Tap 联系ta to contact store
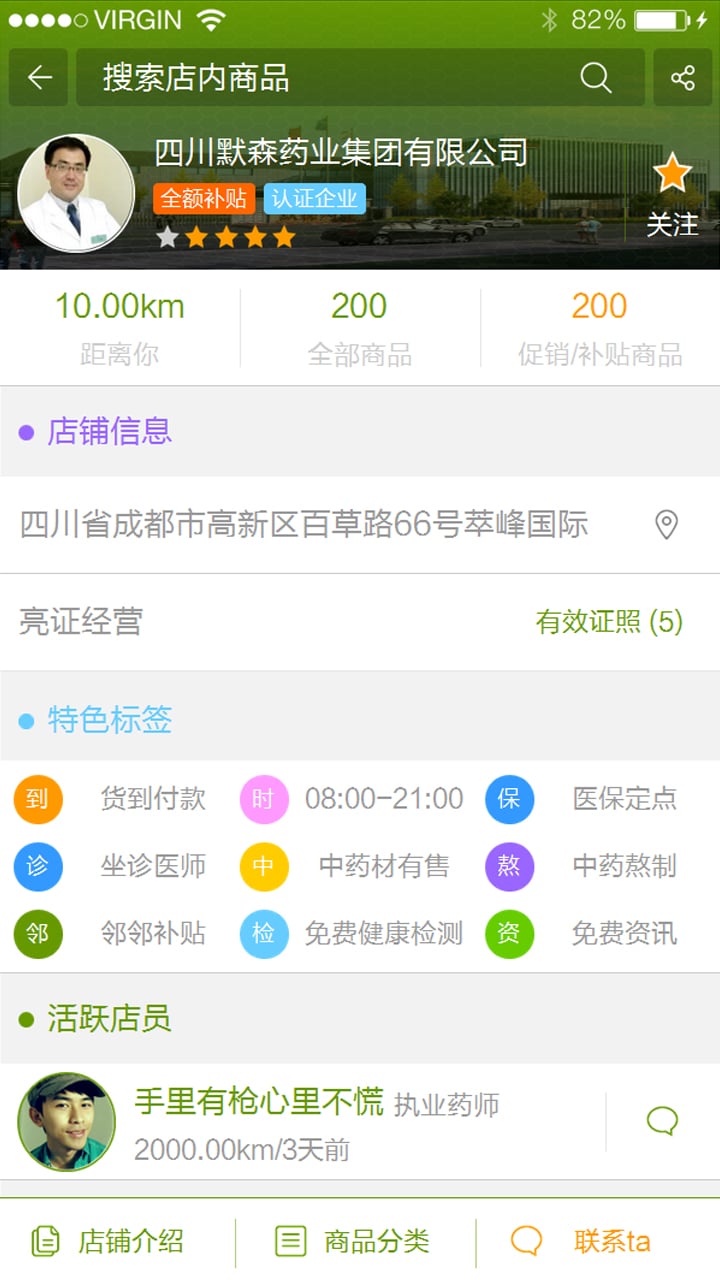 [581, 1241]
